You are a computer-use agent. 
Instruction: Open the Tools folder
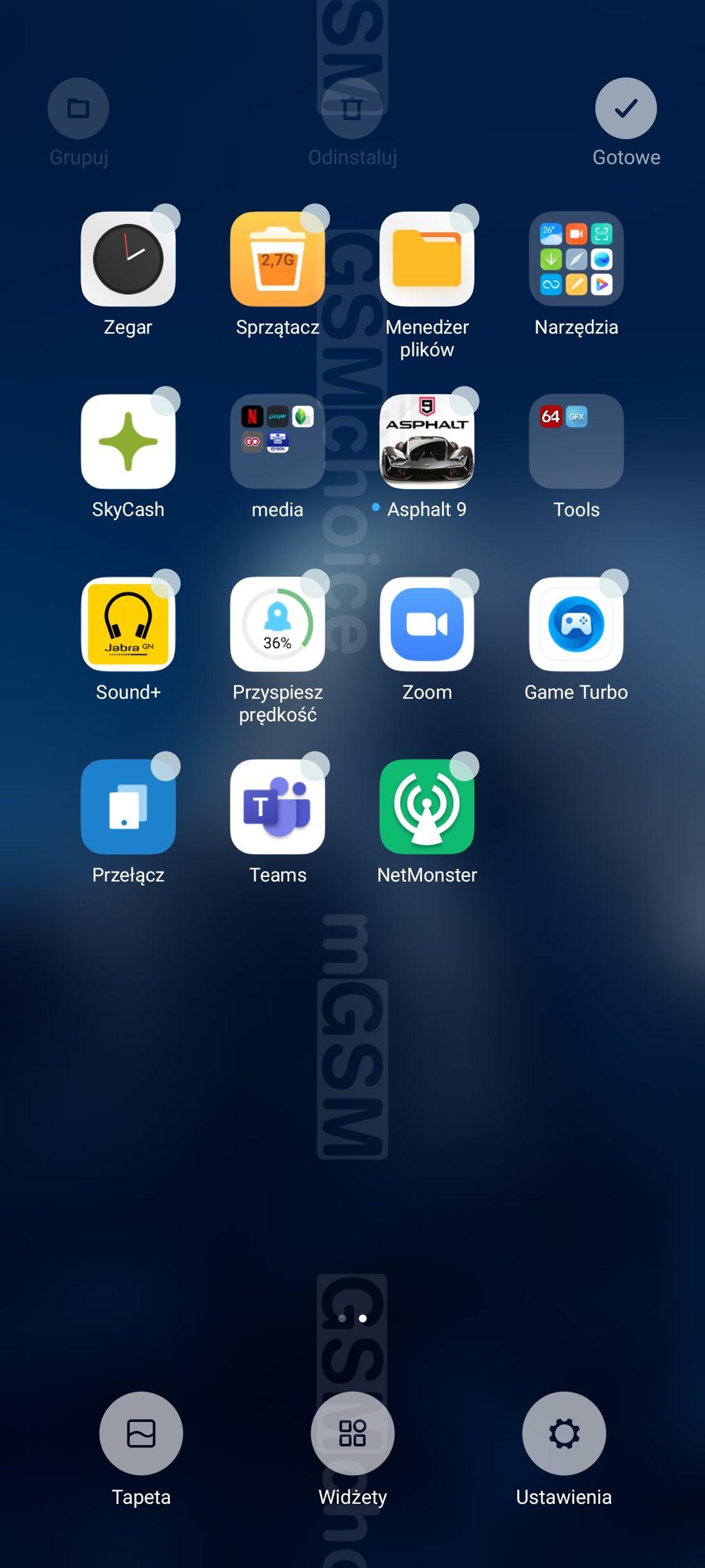(x=576, y=442)
